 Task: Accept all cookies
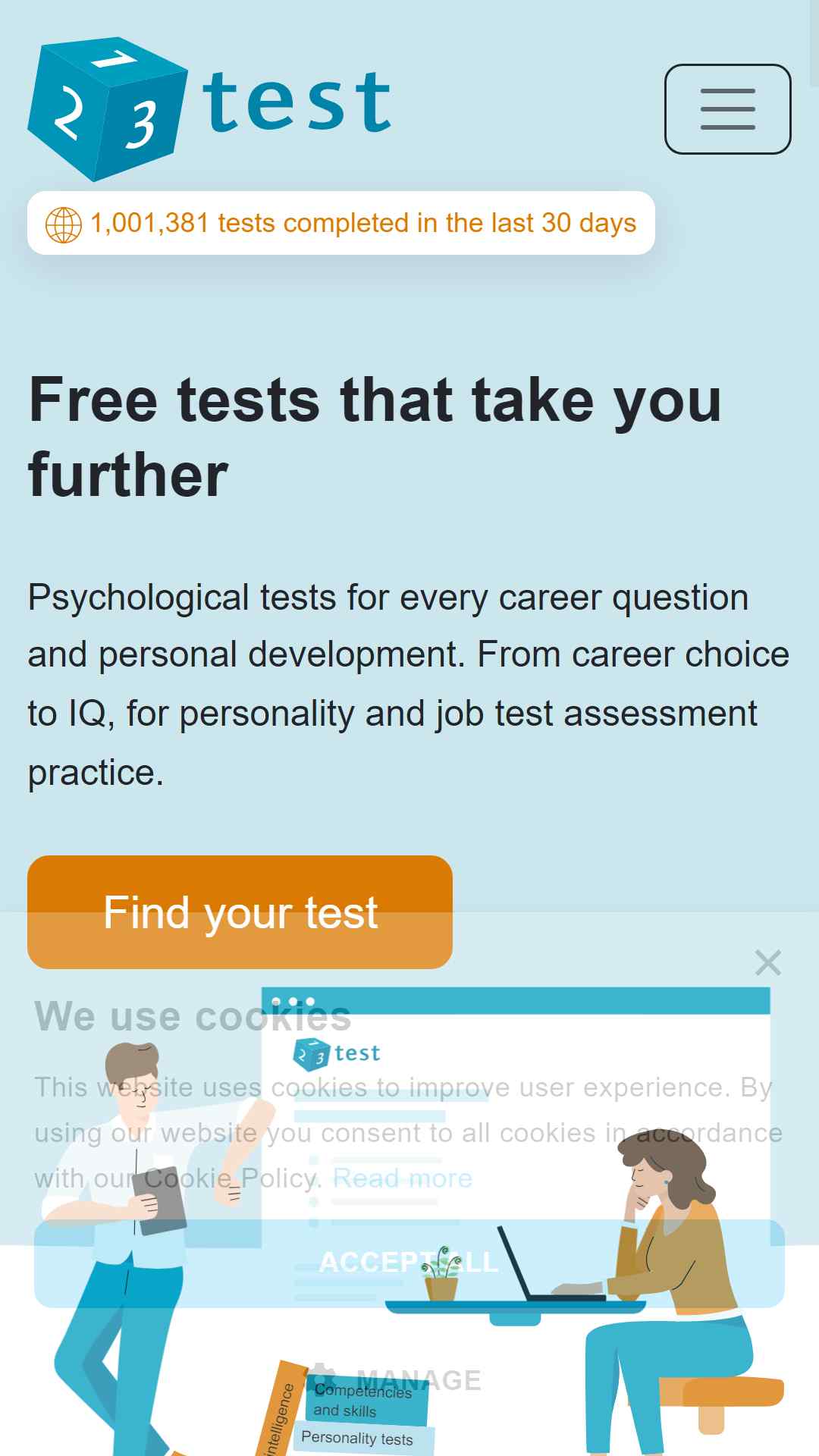pos(409,1263)
